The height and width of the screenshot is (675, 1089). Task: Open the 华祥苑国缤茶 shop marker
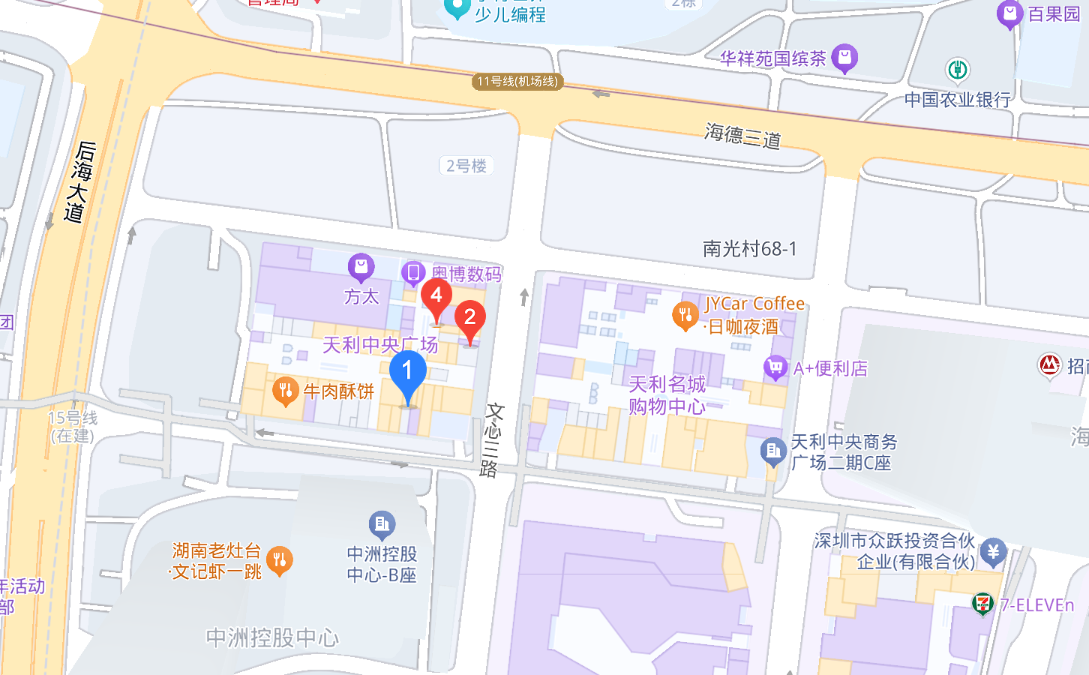click(x=846, y=58)
